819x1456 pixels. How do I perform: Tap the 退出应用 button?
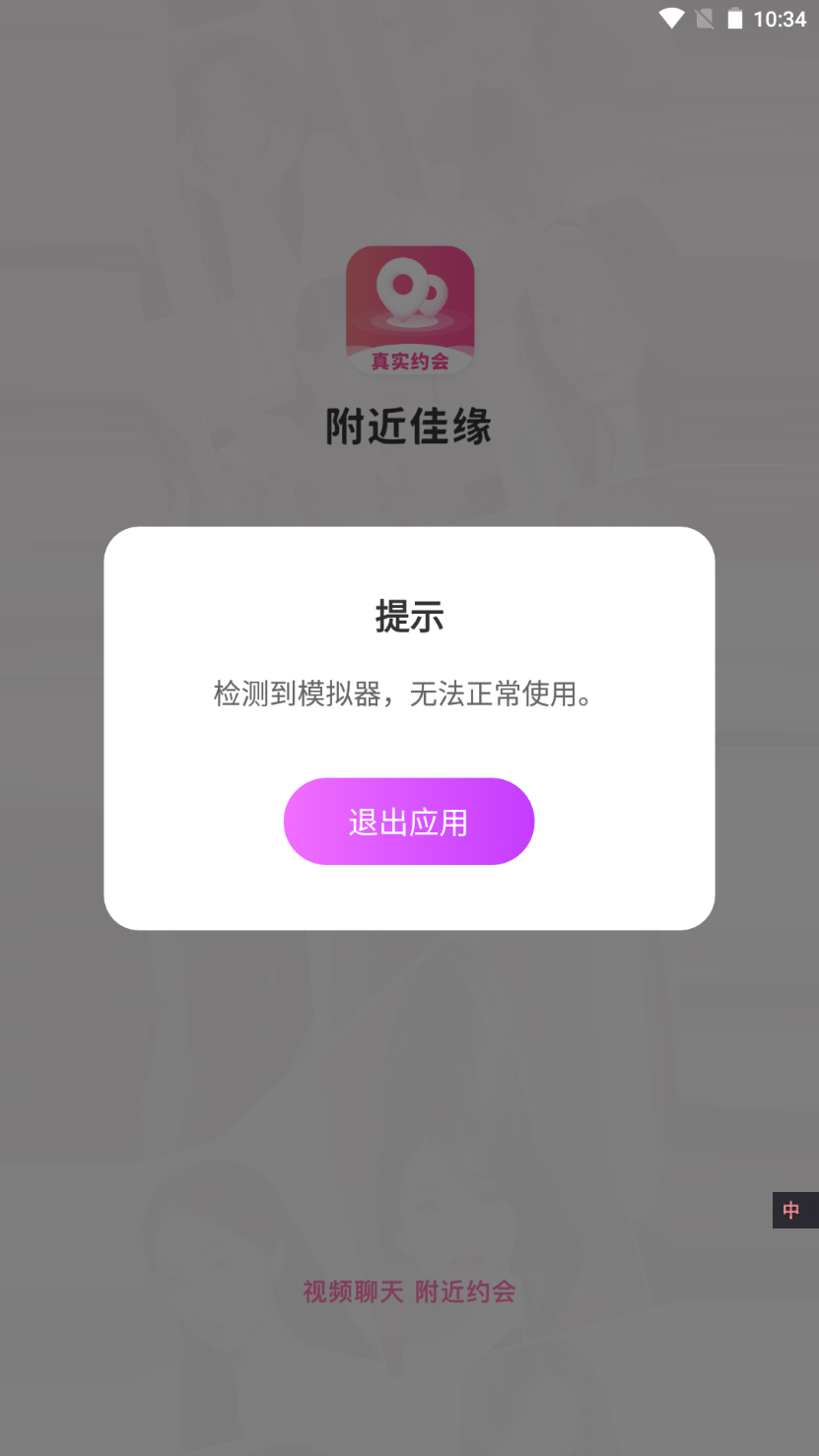click(408, 822)
